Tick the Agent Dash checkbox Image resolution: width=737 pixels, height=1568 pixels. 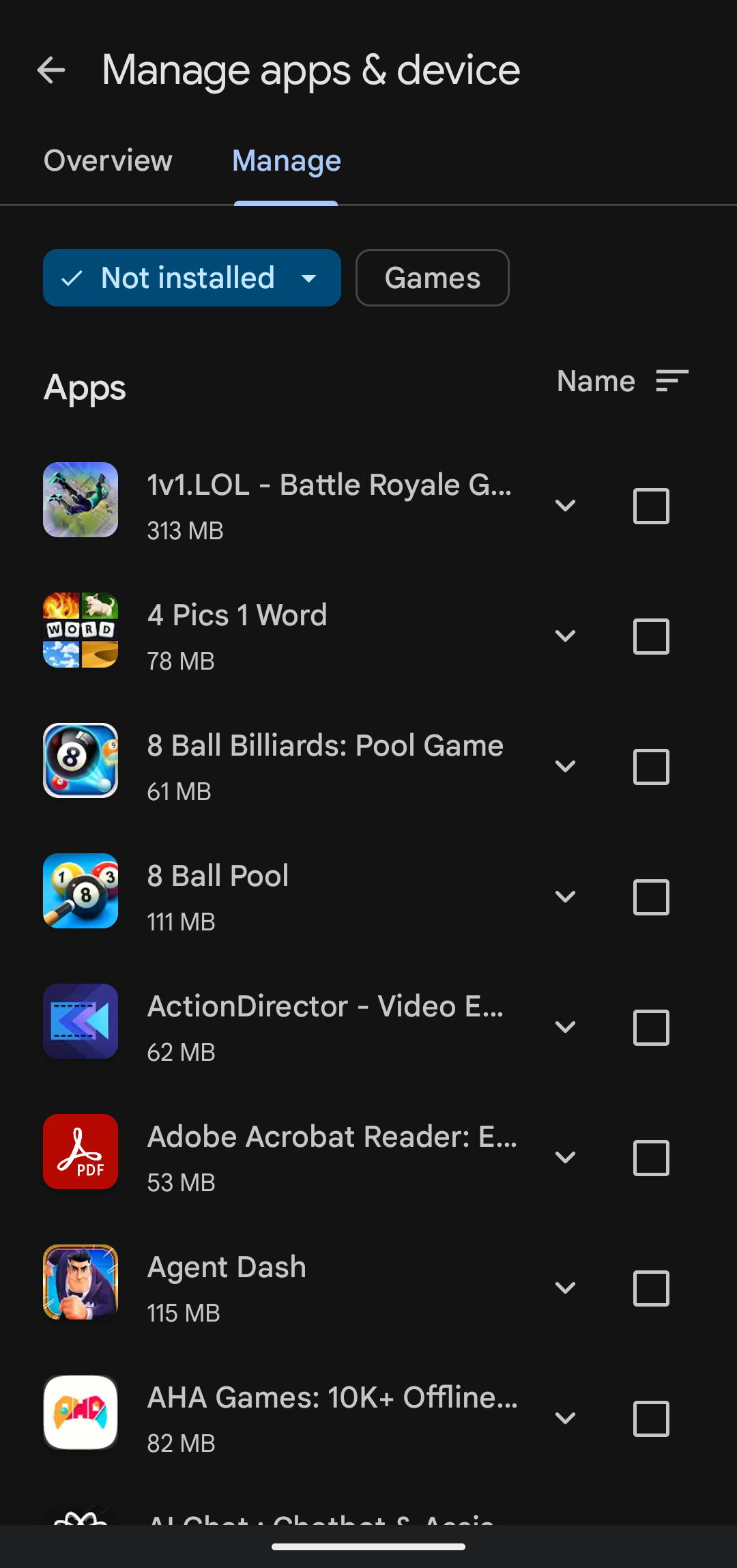650,1288
